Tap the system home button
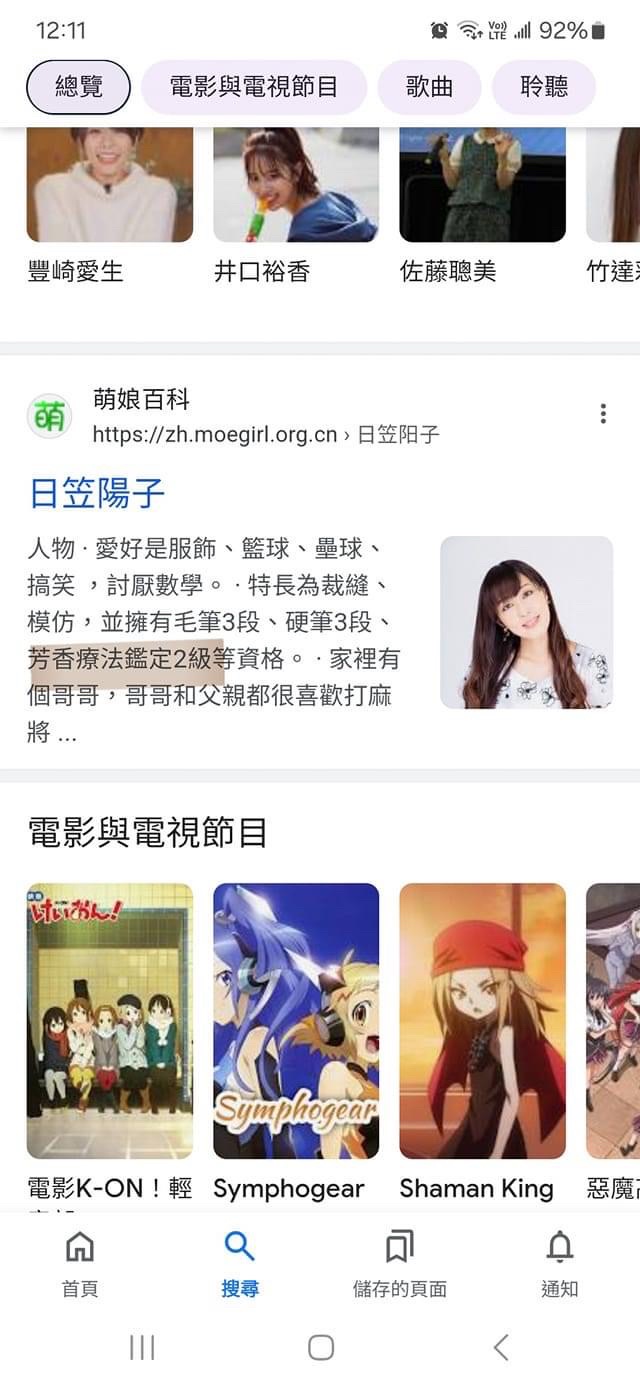 (x=320, y=1347)
